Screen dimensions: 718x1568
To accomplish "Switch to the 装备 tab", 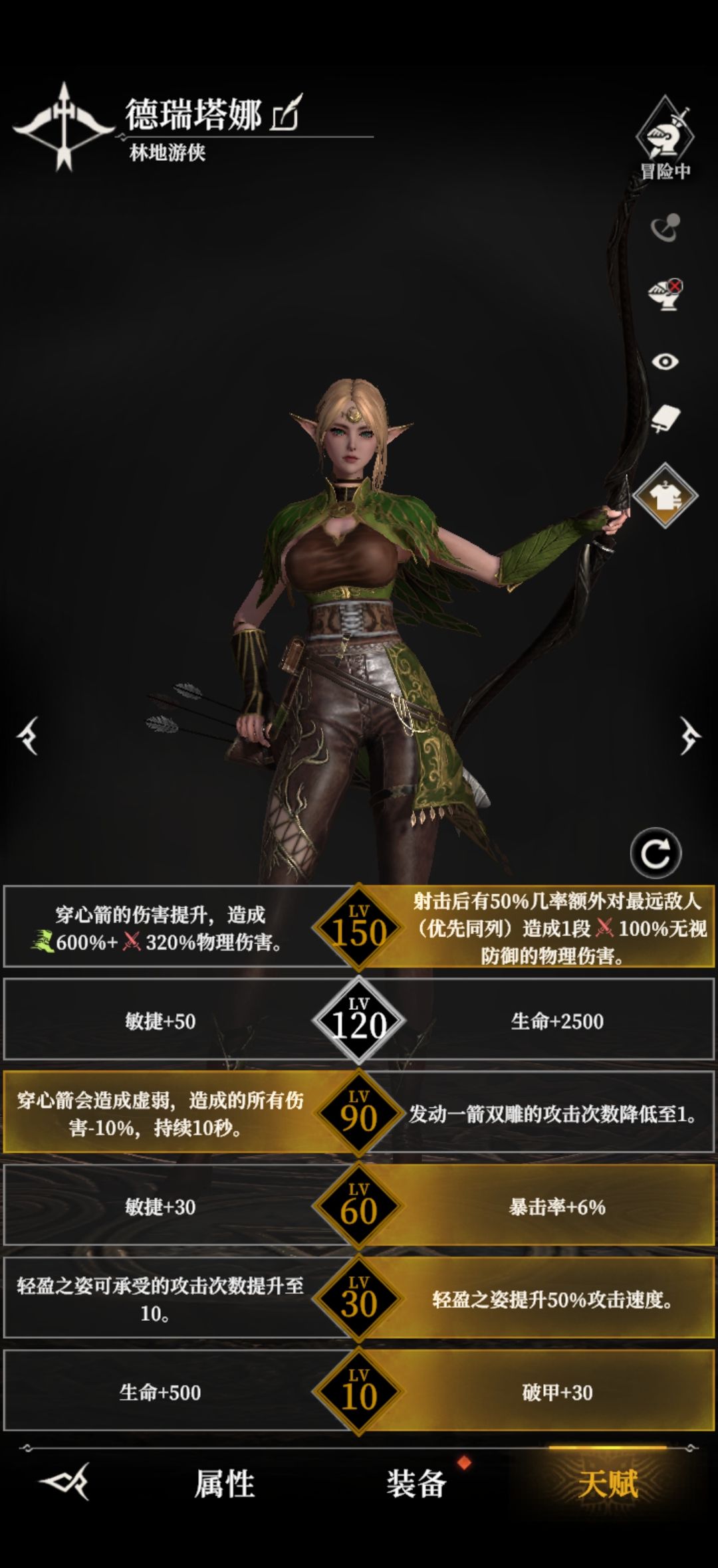I will 416,1484.
